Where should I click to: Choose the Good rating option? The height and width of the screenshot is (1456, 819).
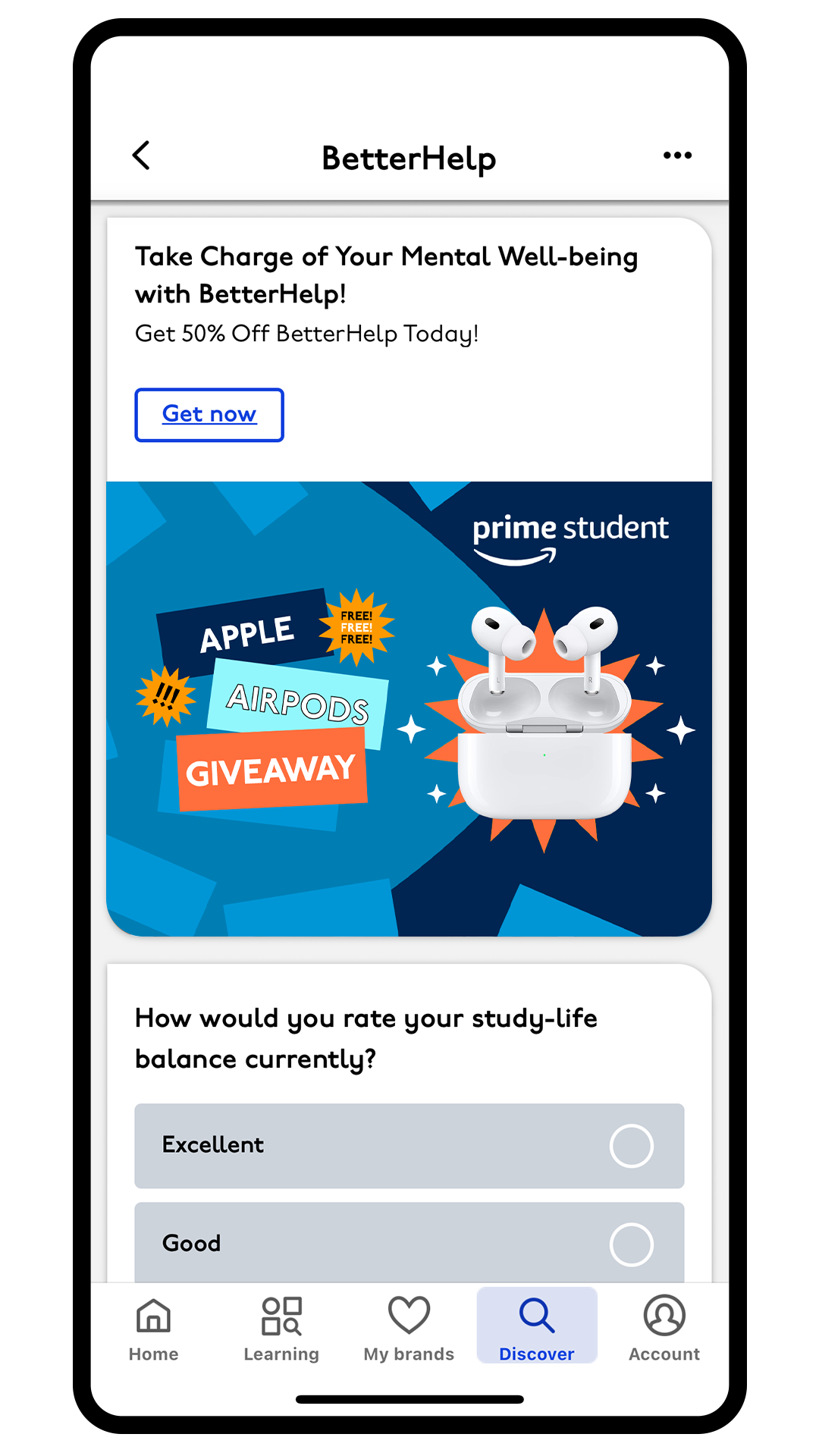[409, 1242]
